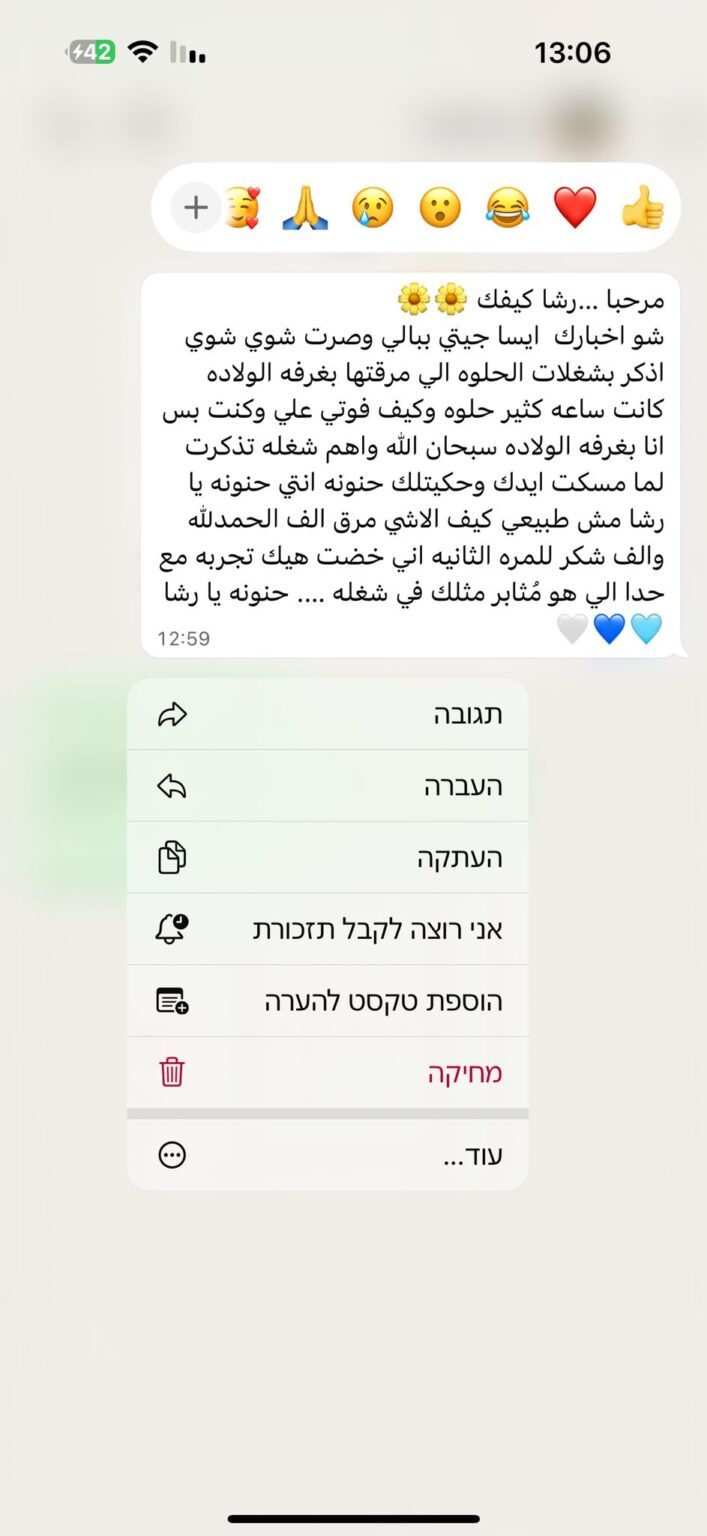The height and width of the screenshot is (1536, 707).
Task: React with the surprised face emoji
Action: click(x=440, y=208)
